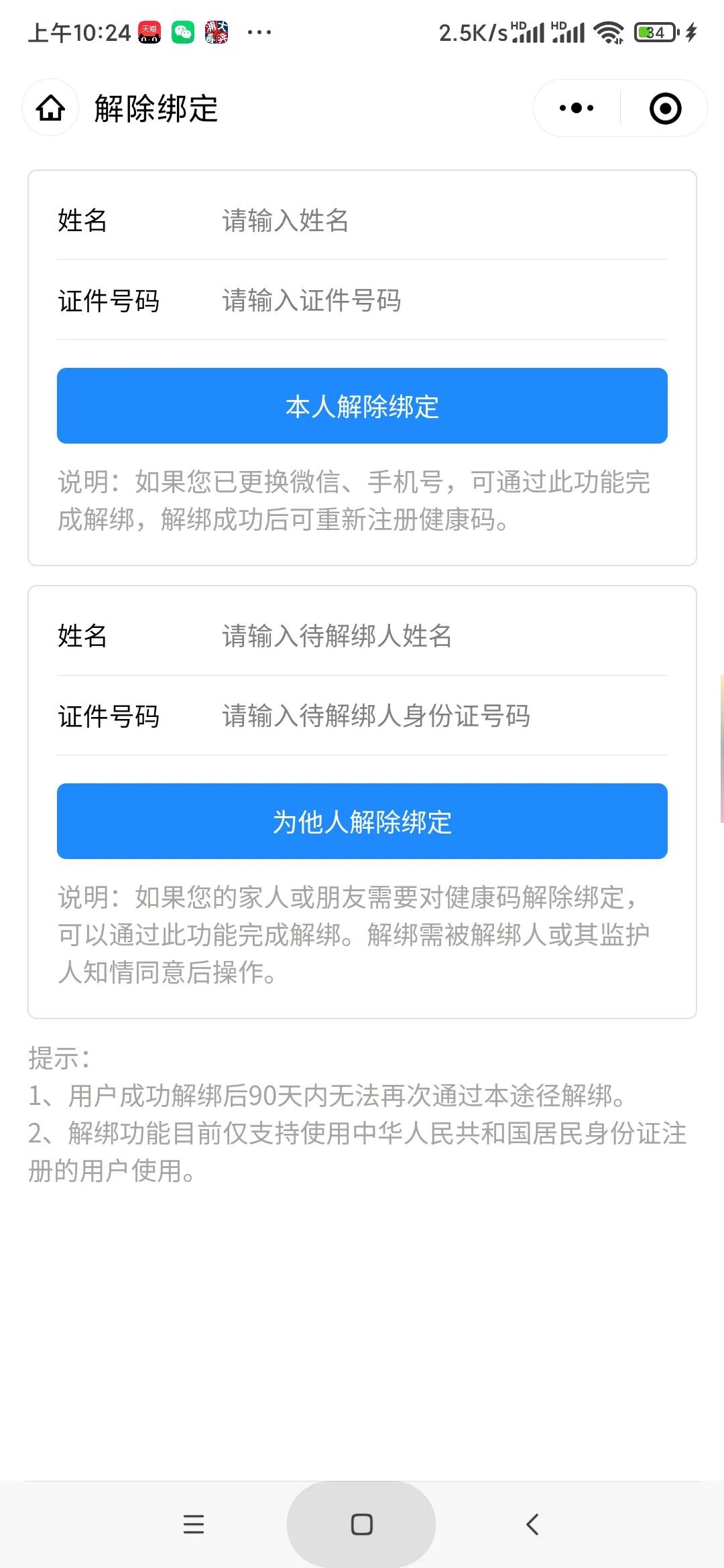The width and height of the screenshot is (724, 1568).
Task: Tap the 本人解除绑定 button
Action: [x=362, y=406]
